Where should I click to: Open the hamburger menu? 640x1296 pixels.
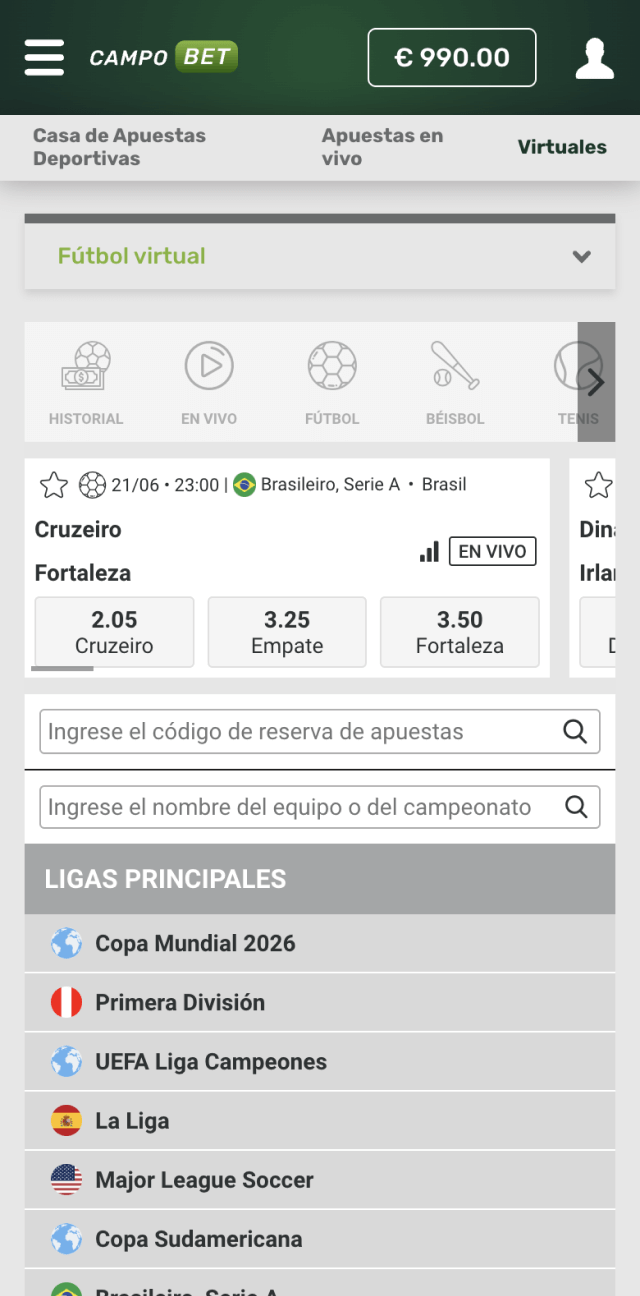coord(44,57)
